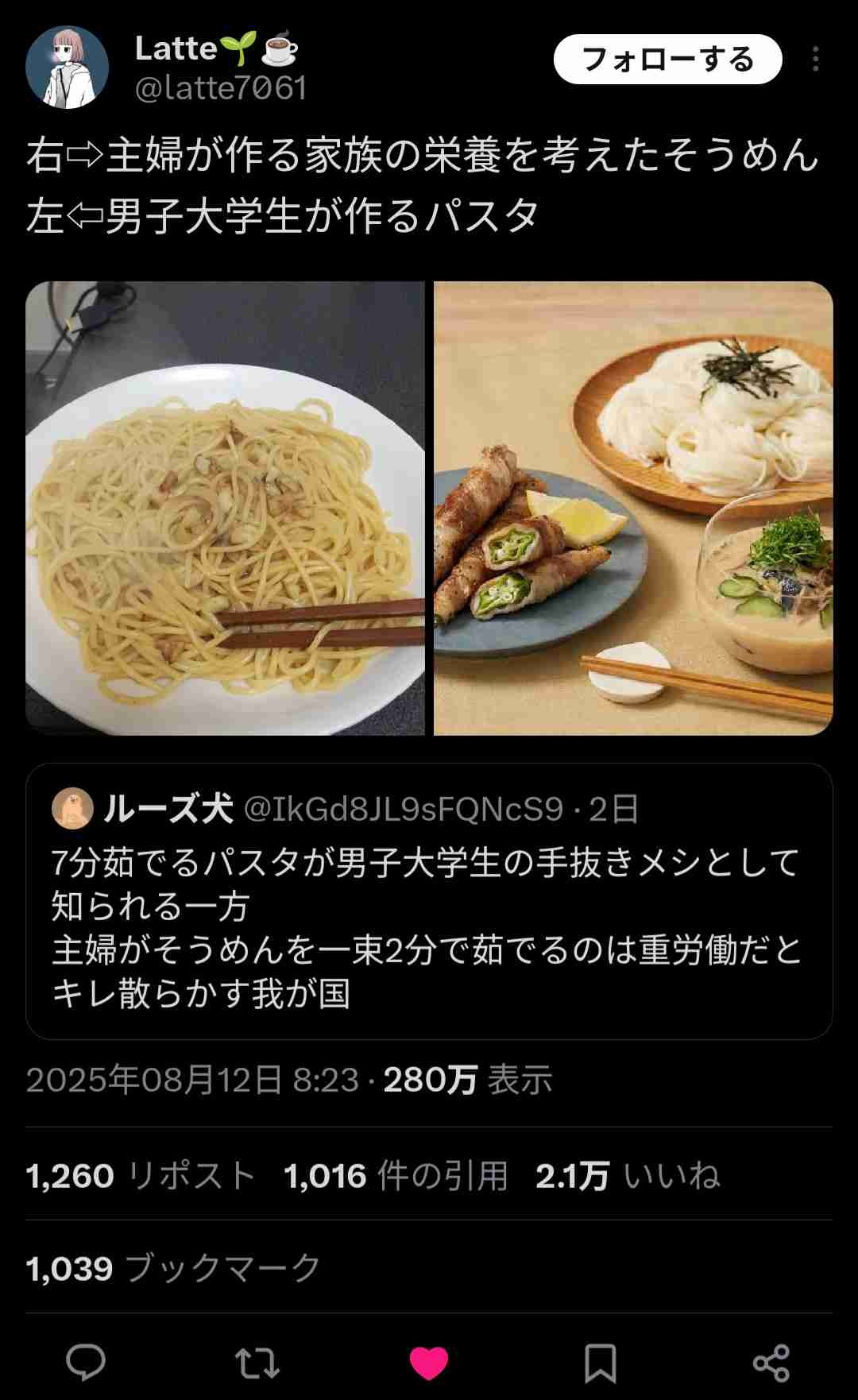The image size is (858, 1400).
Task: Bookmark this post
Action: [600, 1363]
